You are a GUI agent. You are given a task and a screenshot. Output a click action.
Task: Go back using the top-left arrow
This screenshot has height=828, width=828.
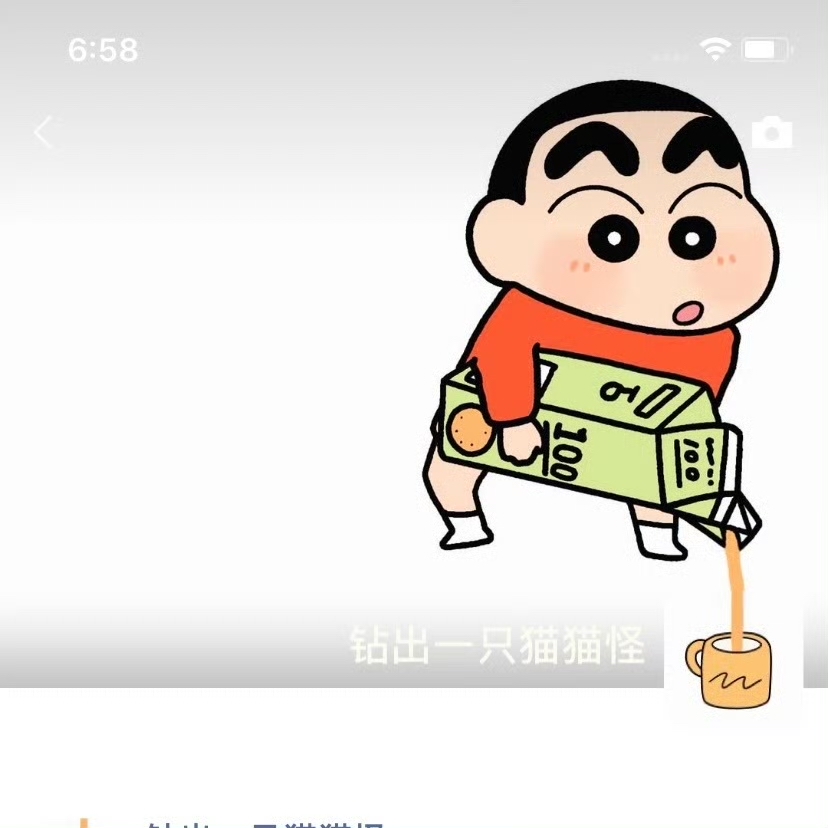tap(43, 132)
